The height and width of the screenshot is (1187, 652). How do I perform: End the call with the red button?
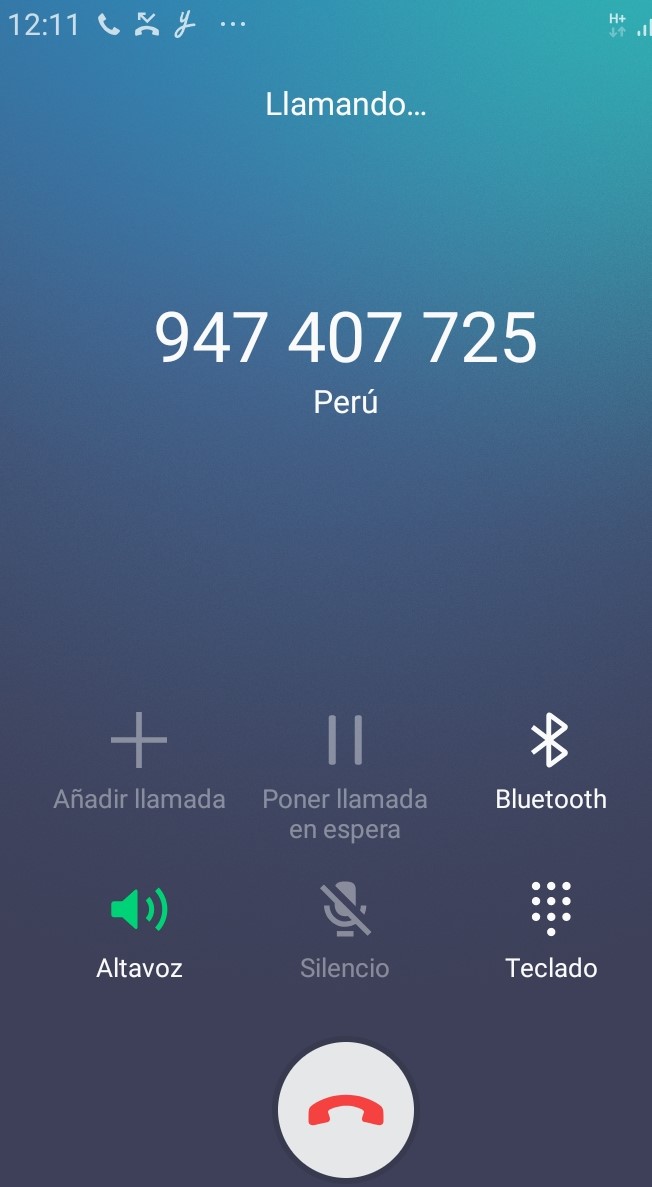[x=345, y=1110]
